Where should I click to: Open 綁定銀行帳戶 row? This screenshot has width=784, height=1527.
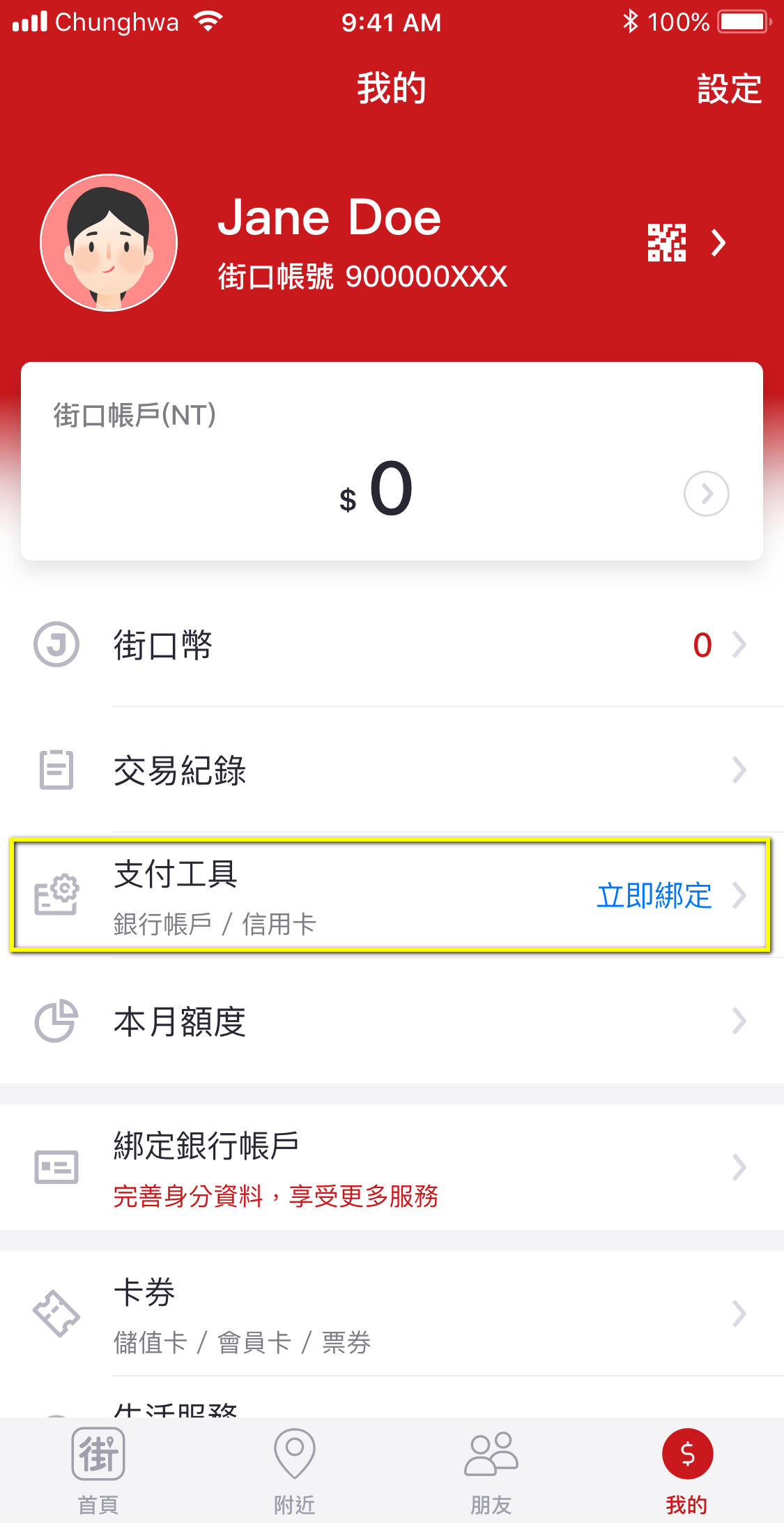pos(392,1167)
